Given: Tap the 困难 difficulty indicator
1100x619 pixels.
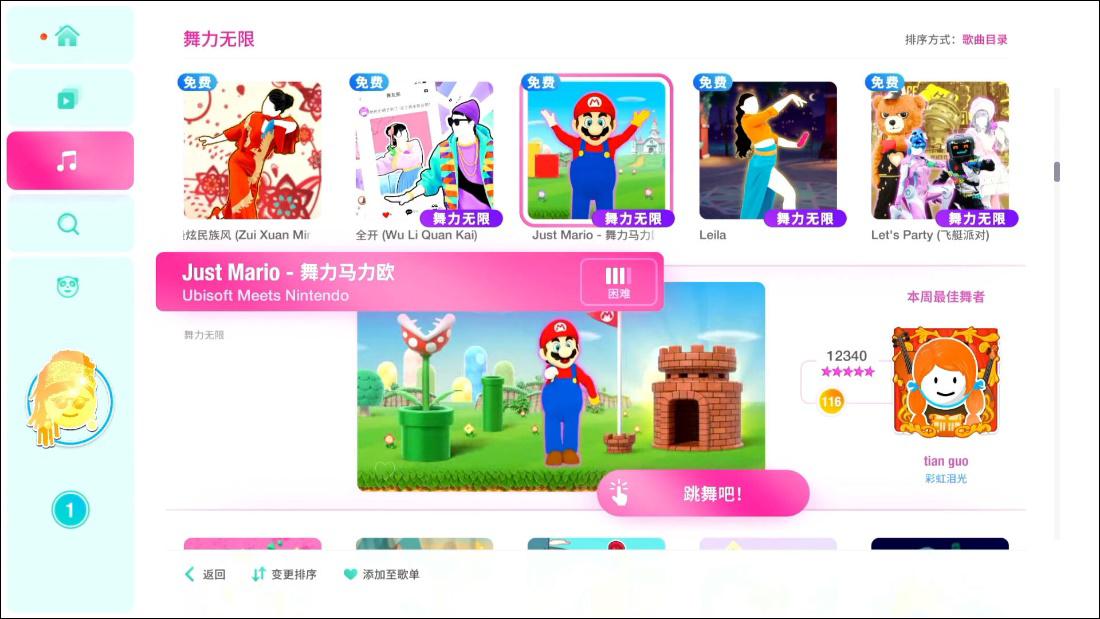Looking at the screenshot, I should click(x=619, y=282).
